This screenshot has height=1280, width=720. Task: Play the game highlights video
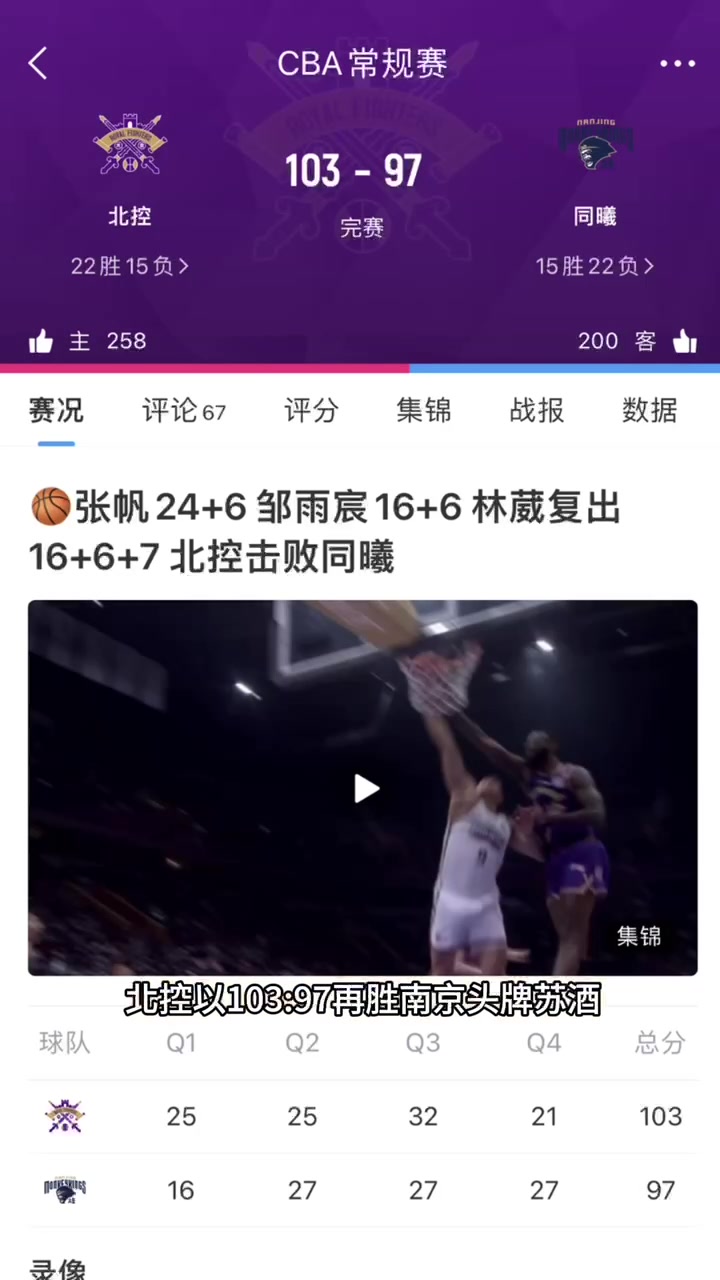pyautogui.click(x=366, y=789)
